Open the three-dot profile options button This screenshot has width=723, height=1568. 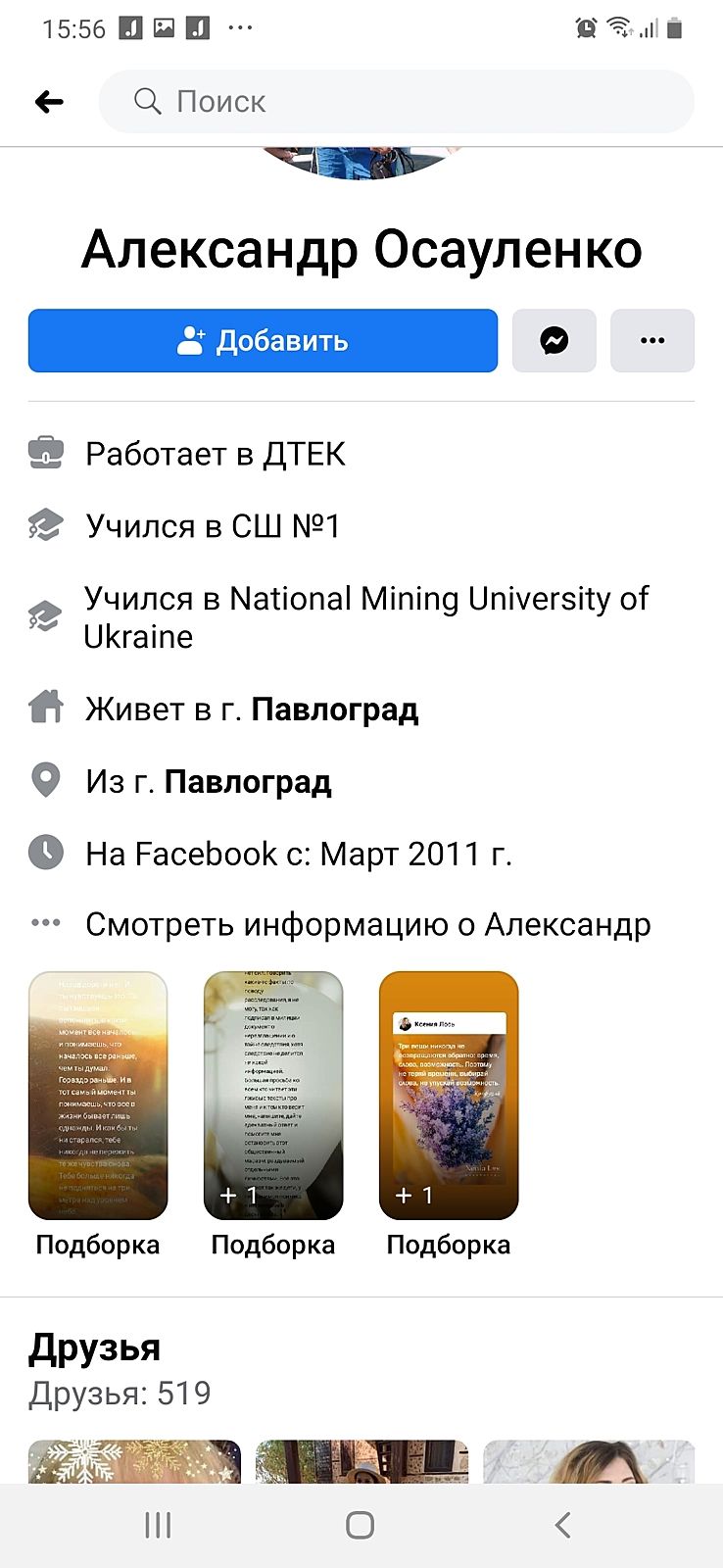tap(651, 341)
